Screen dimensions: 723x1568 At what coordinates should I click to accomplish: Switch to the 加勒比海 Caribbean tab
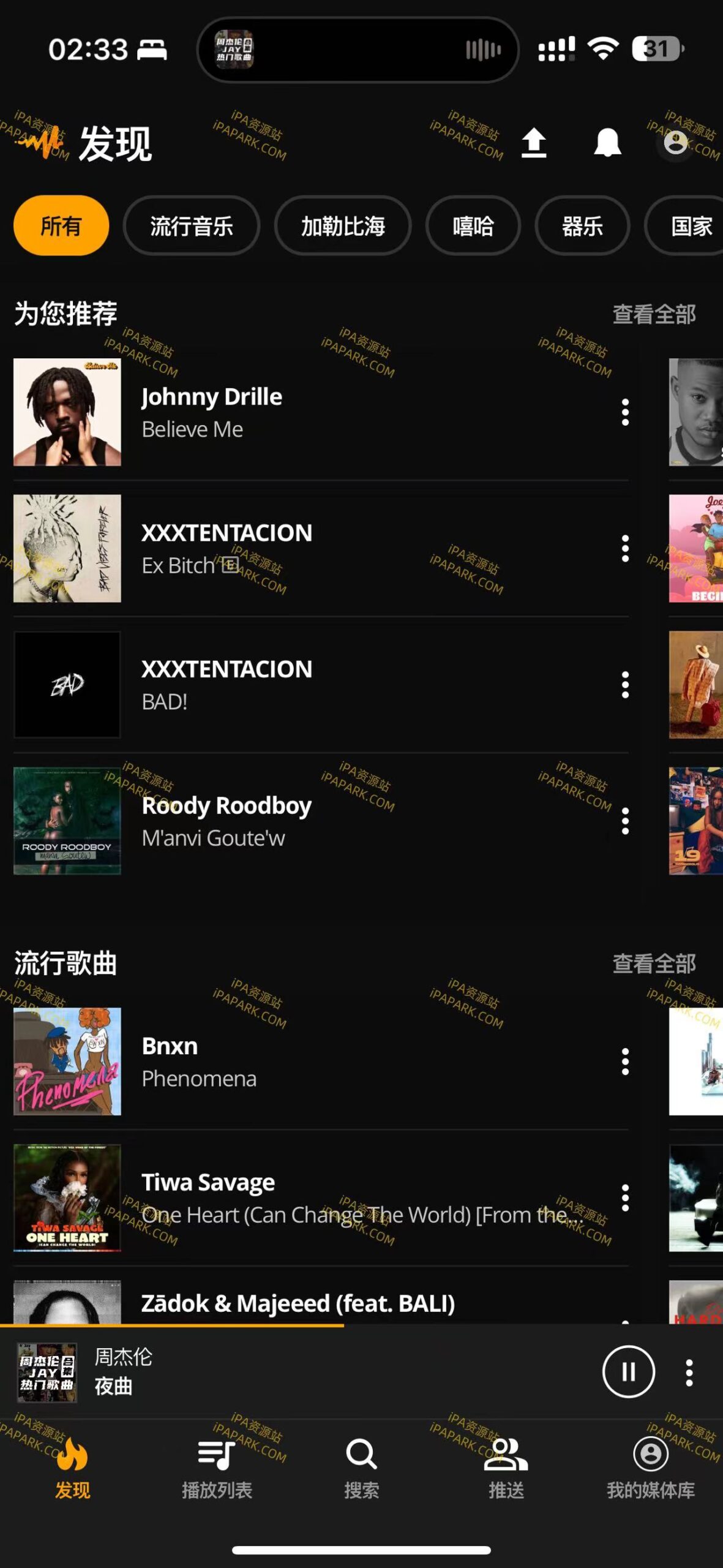tap(343, 226)
